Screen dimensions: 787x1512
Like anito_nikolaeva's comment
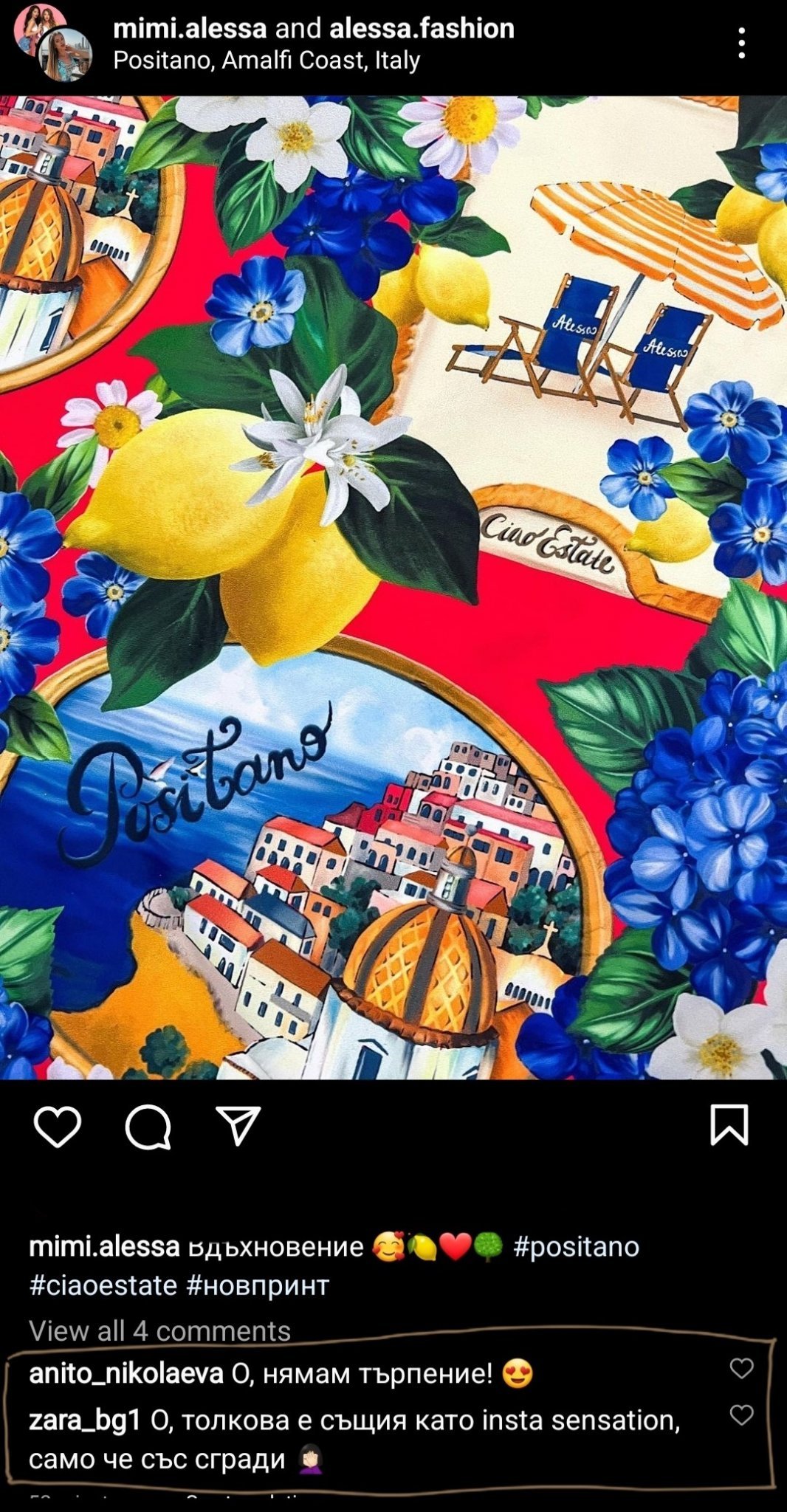point(741,1368)
